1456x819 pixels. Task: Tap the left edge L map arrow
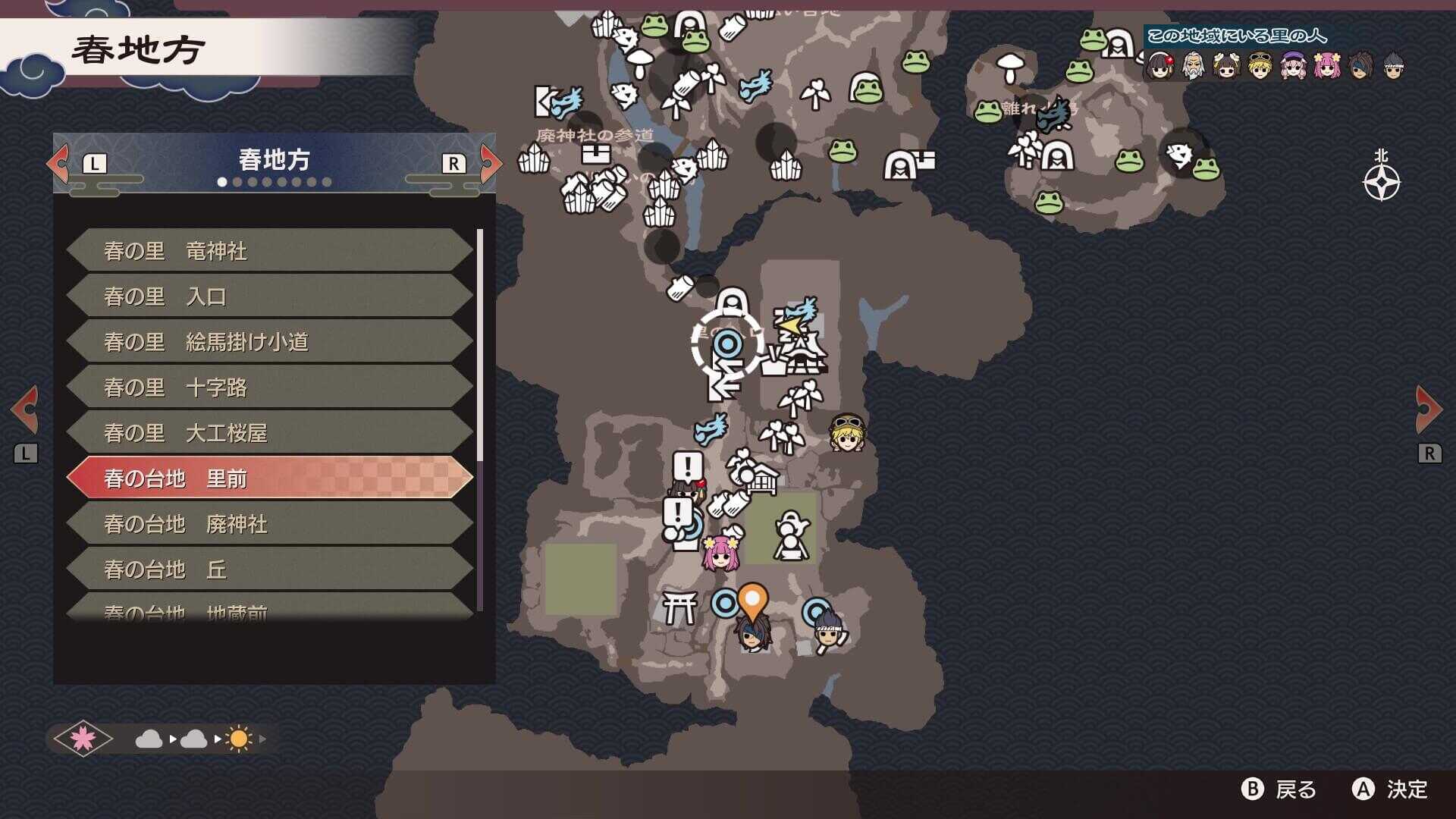[26, 410]
